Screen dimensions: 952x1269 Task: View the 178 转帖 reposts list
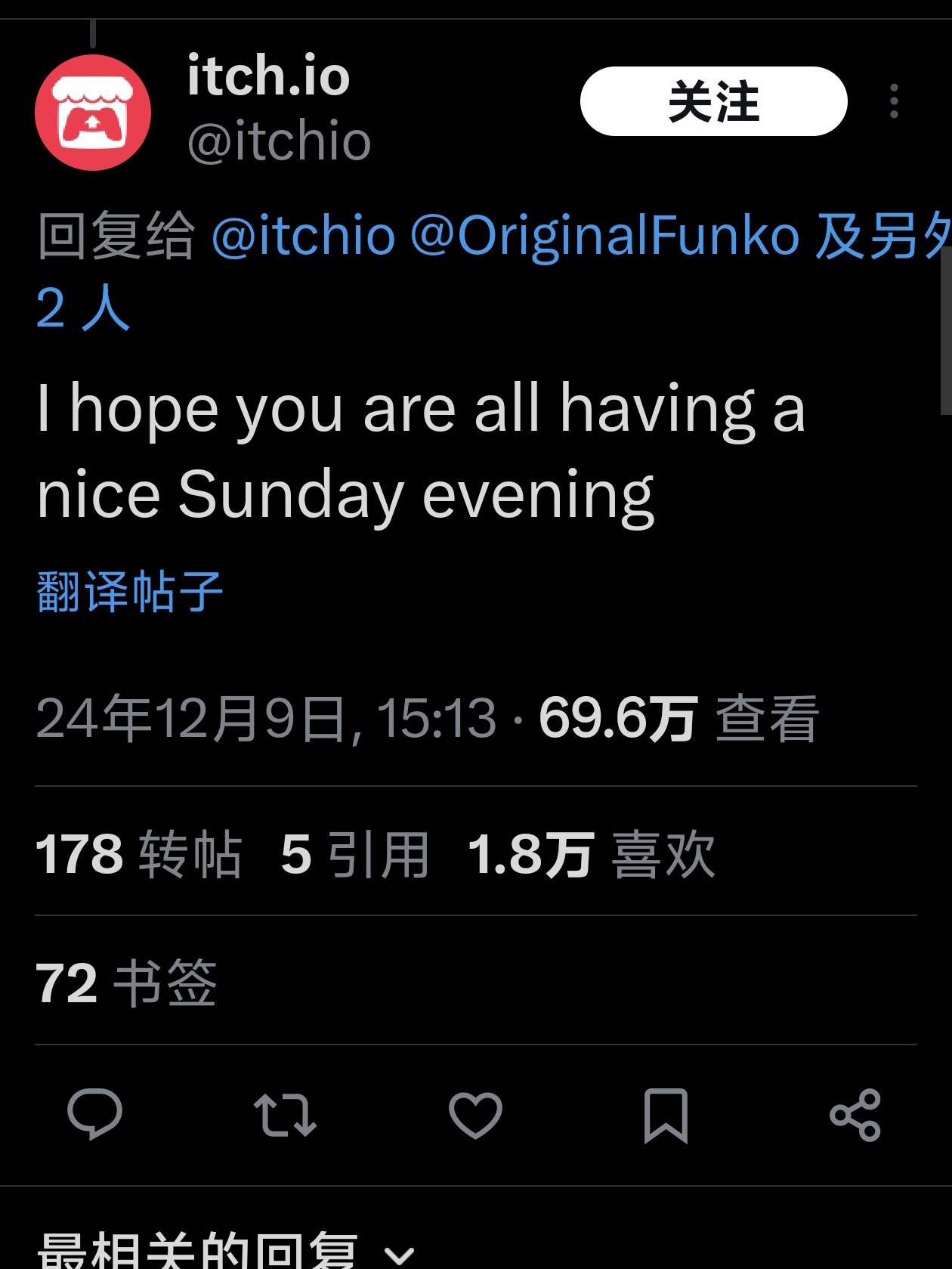point(138,855)
